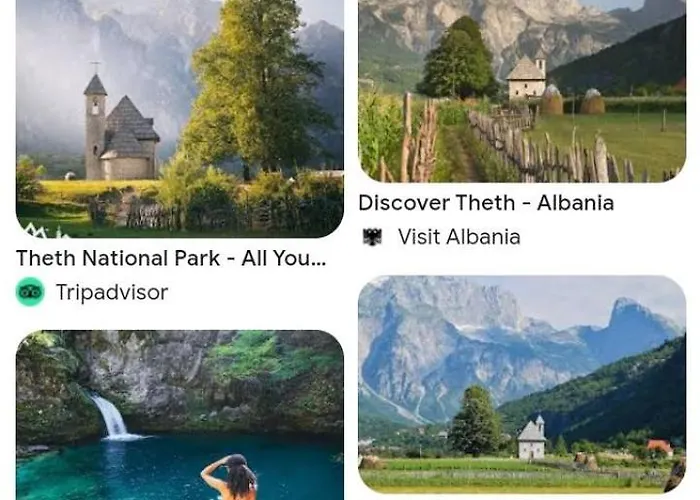This screenshot has width=700, height=500.
Task: Visit the Visit Albania source link
Action: tap(458, 237)
